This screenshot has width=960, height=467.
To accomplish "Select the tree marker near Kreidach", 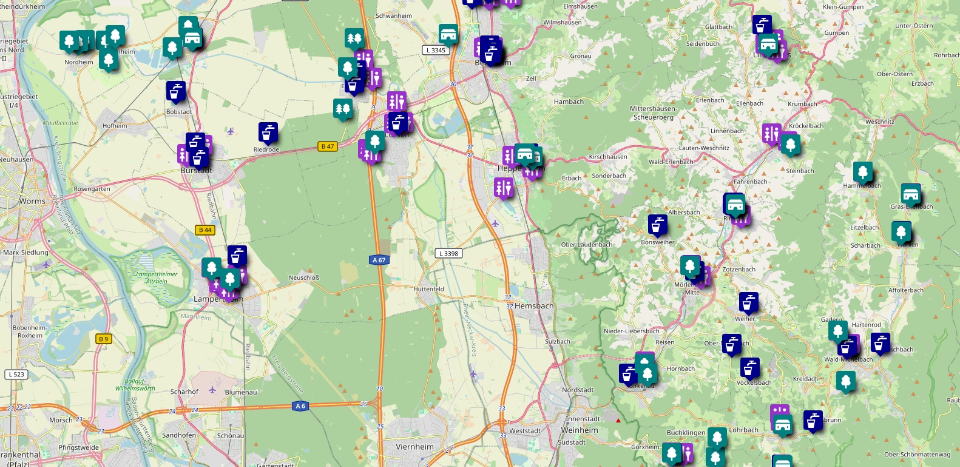I will point(846,381).
